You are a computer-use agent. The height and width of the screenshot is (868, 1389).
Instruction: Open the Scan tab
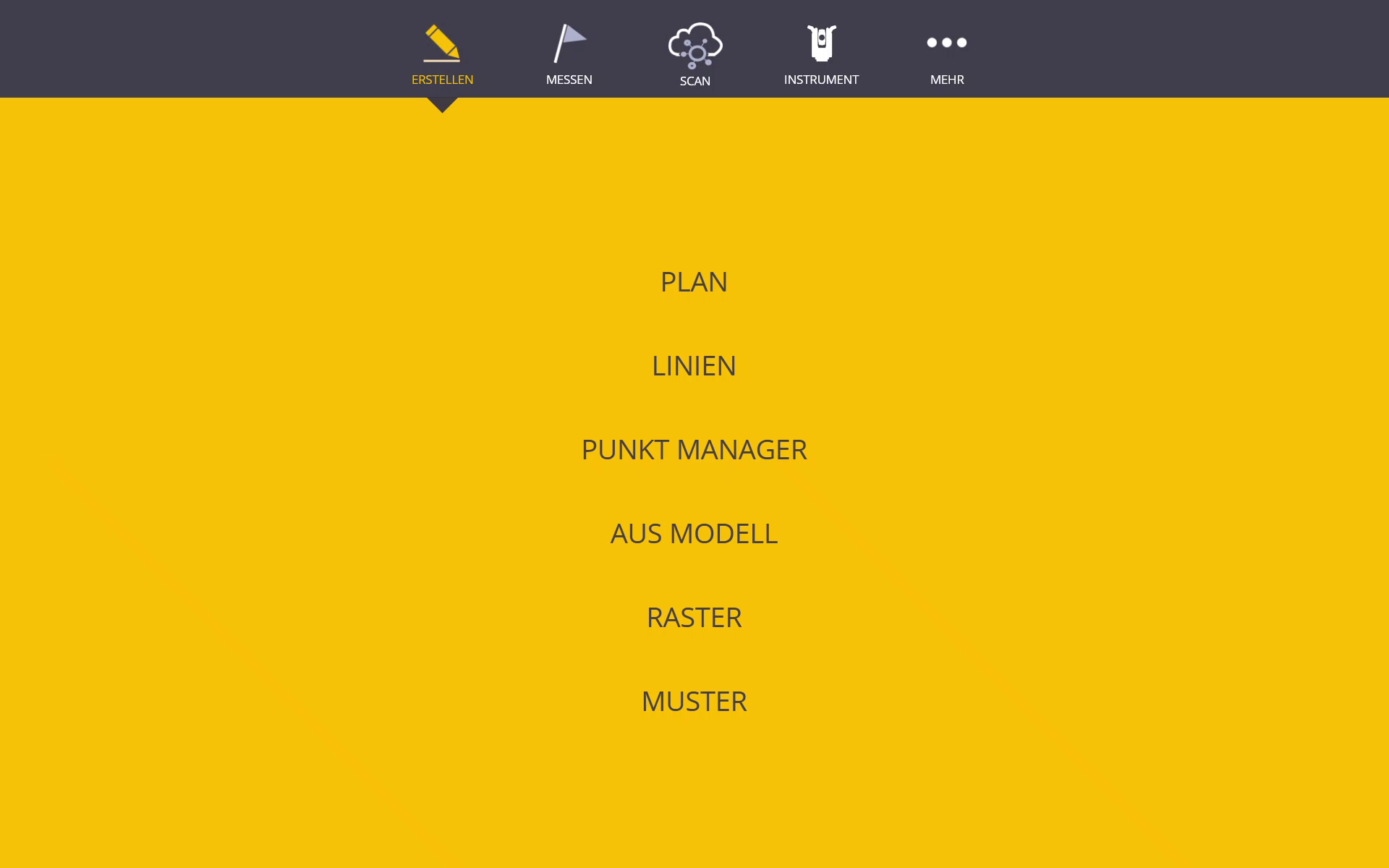tap(694, 54)
